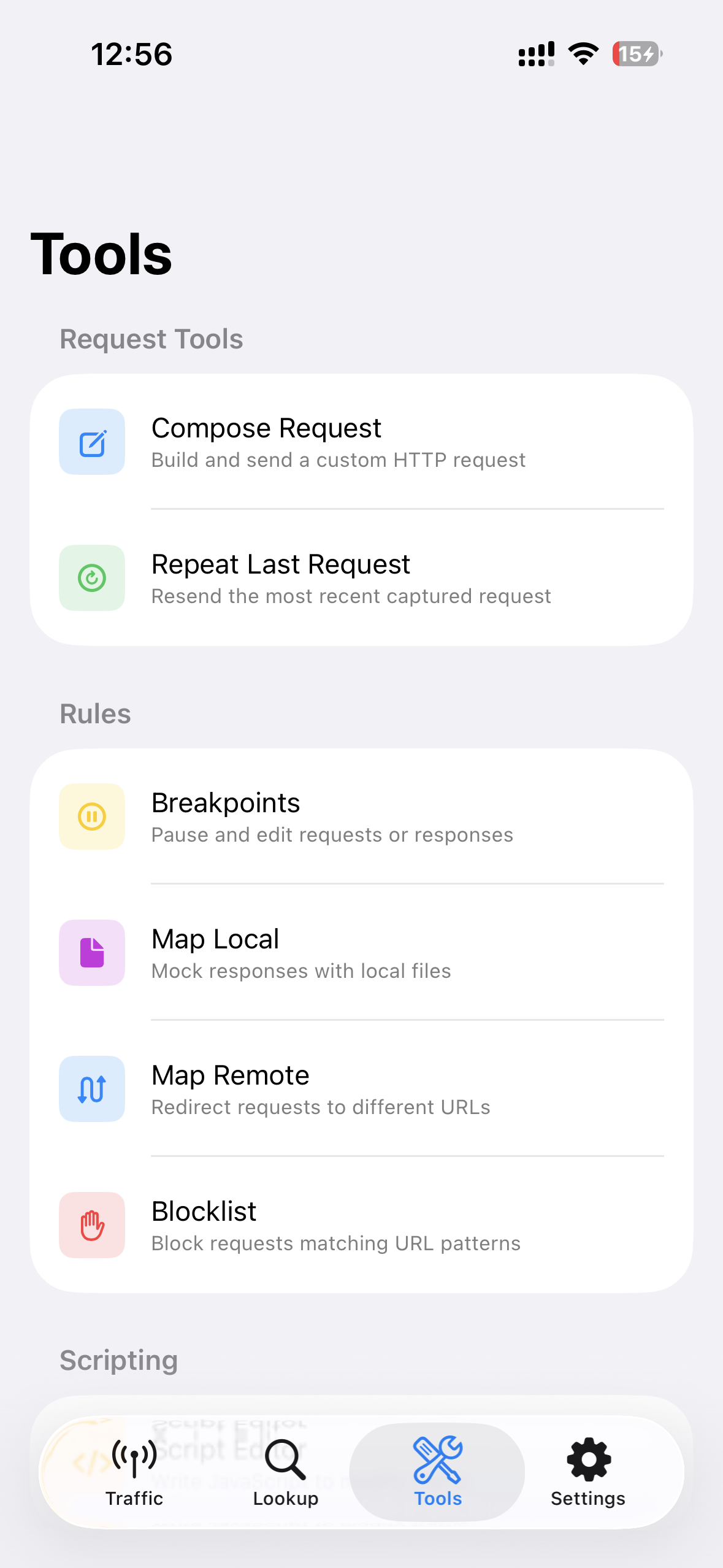This screenshot has width=723, height=1568.
Task: Go to Map Local settings
Action: 361,953
